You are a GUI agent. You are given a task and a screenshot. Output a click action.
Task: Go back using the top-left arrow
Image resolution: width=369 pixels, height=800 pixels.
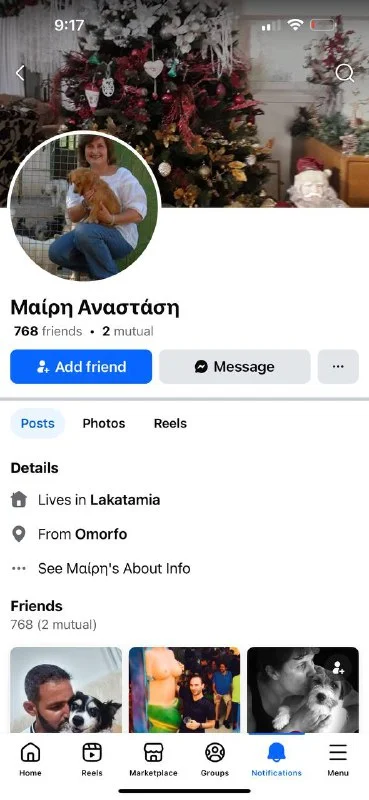(x=20, y=73)
